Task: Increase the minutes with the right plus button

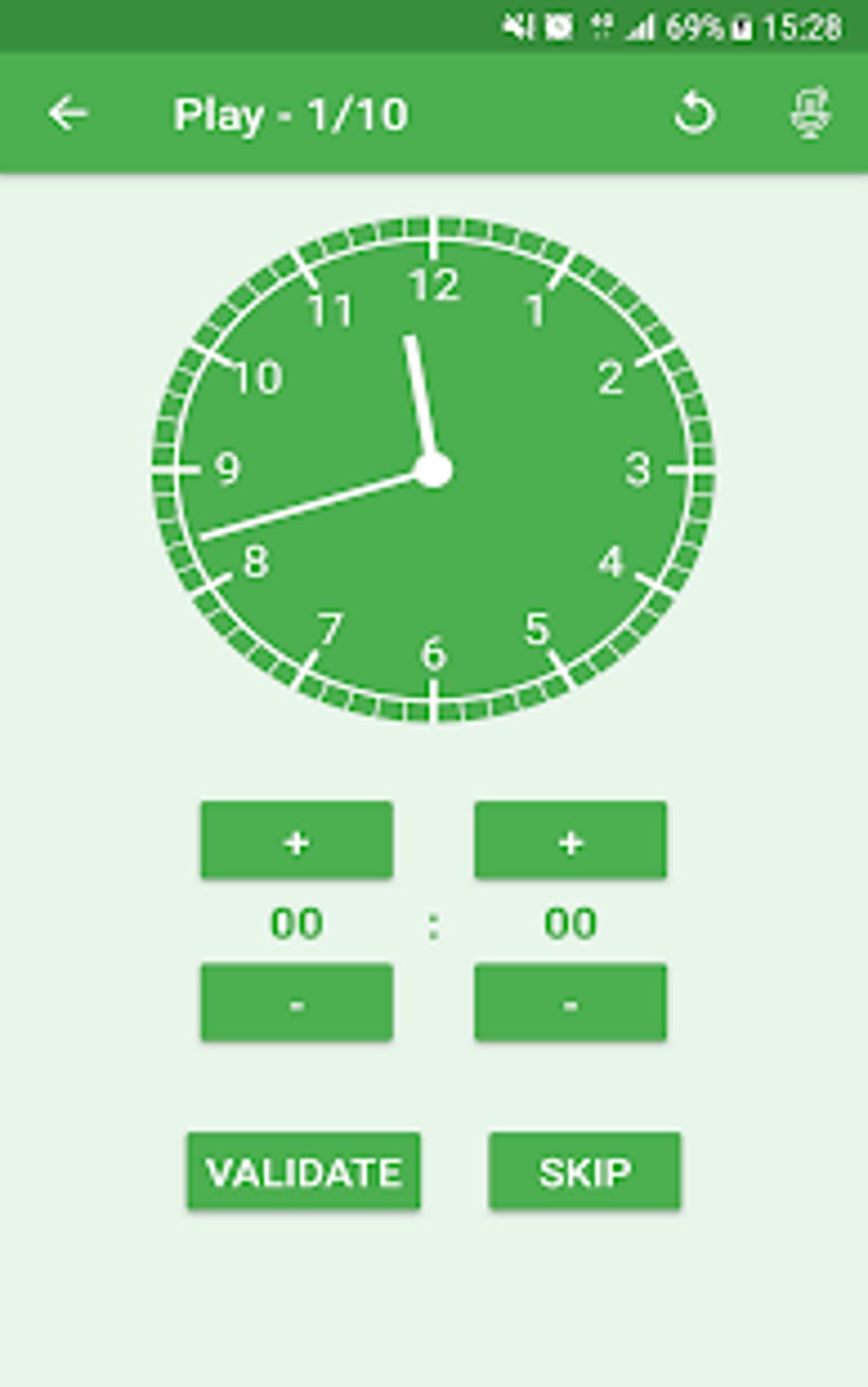Action: (570, 840)
